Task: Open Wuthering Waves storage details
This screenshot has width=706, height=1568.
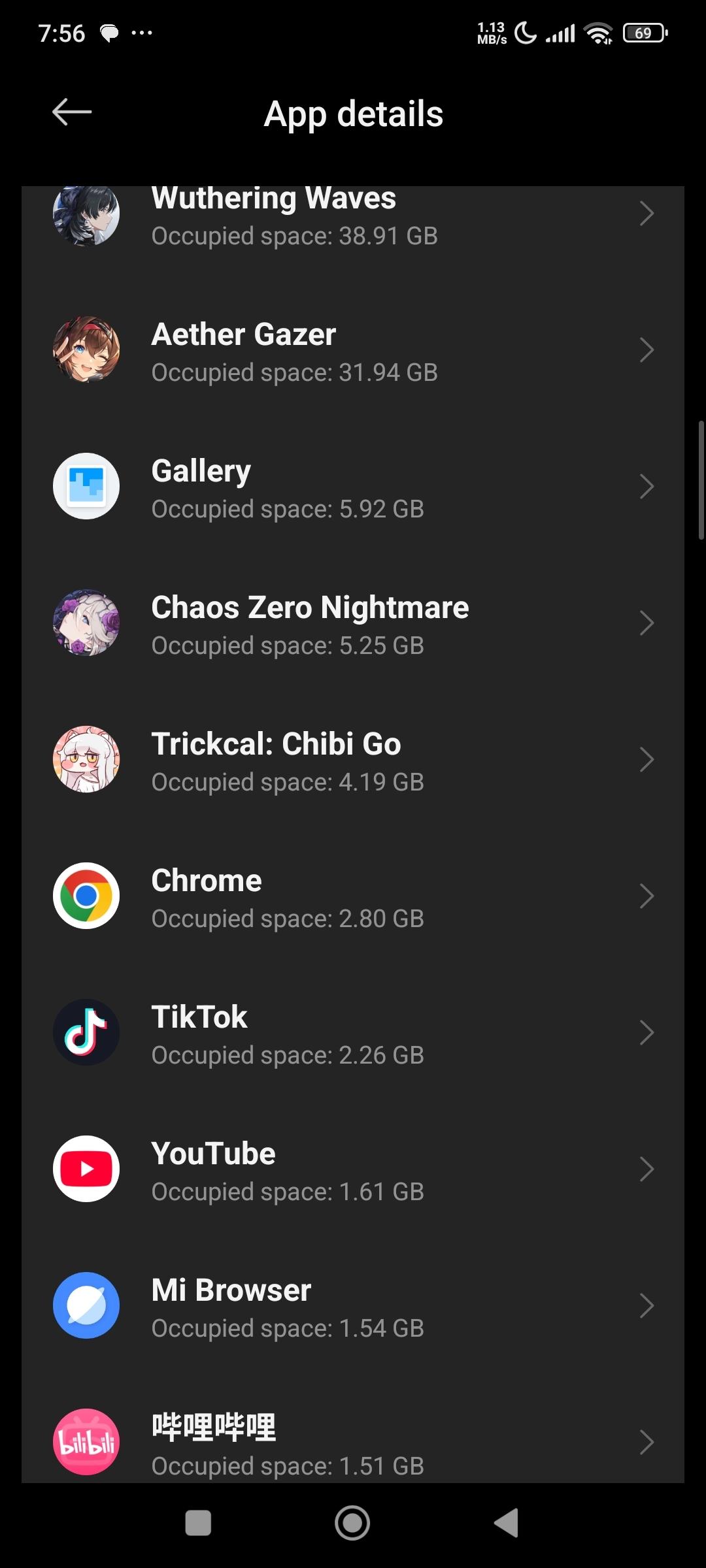Action: (353, 216)
